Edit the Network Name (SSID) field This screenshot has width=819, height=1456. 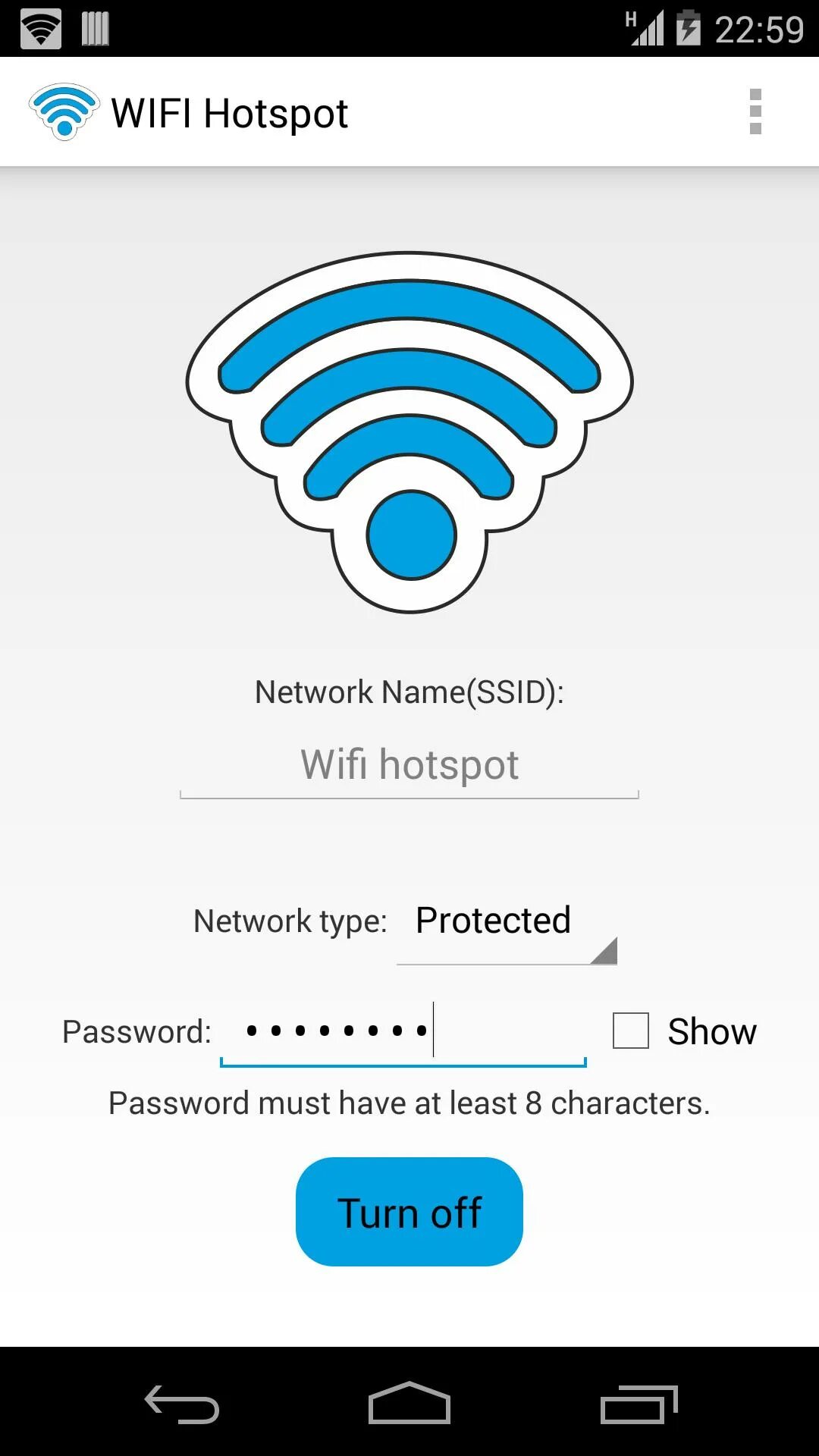409,766
